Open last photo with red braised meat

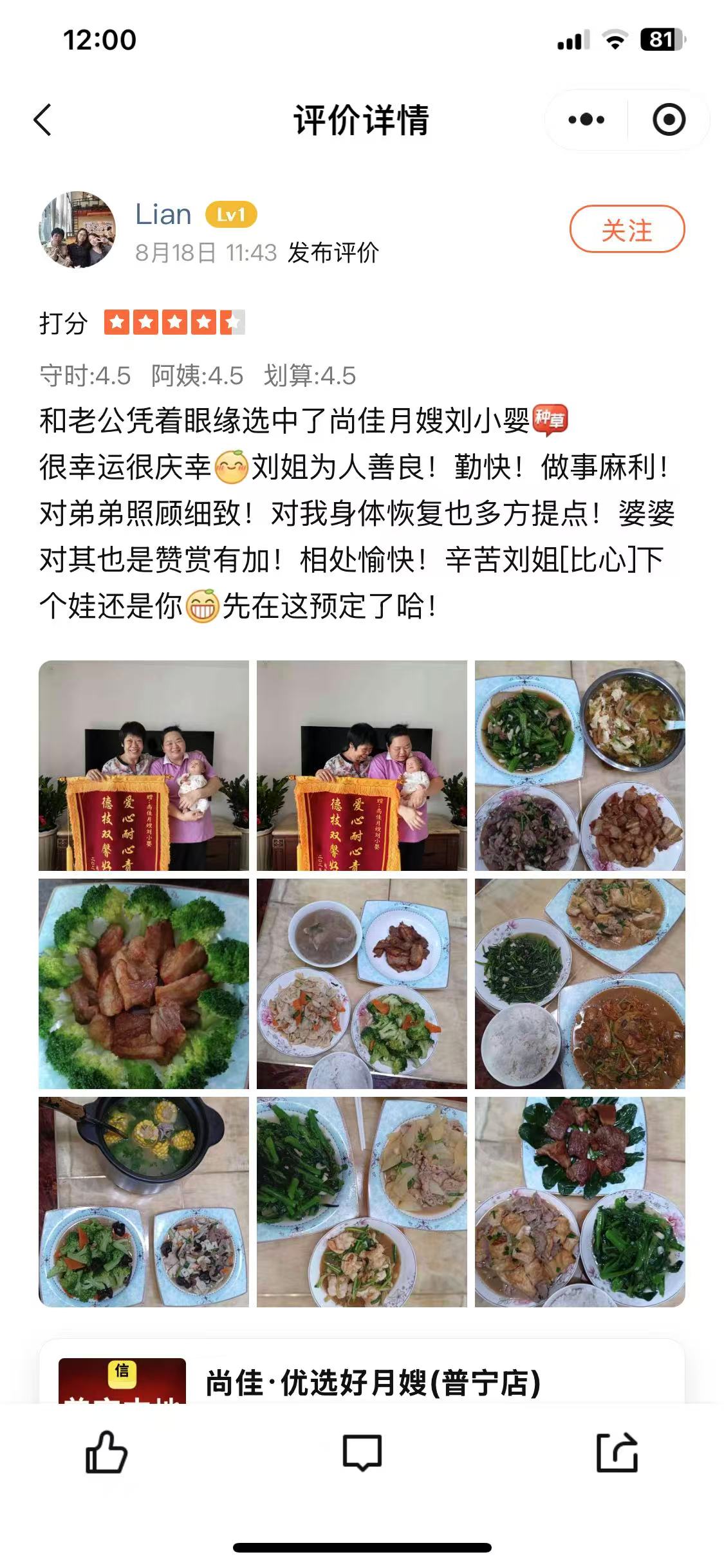tap(580, 1202)
